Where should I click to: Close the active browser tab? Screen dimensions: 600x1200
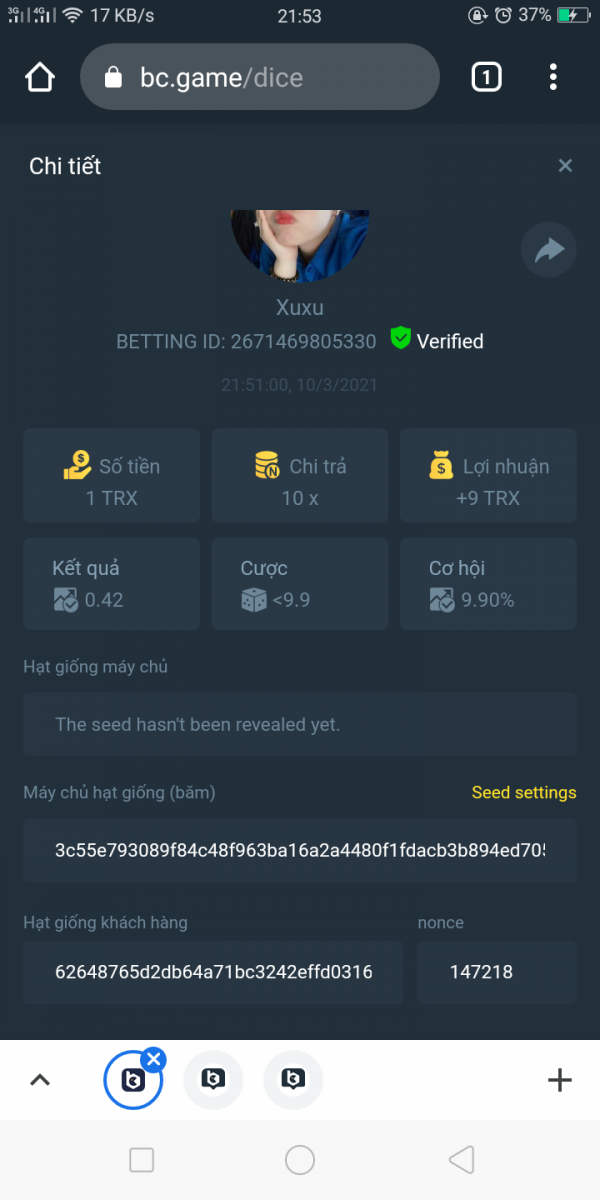click(154, 1059)
